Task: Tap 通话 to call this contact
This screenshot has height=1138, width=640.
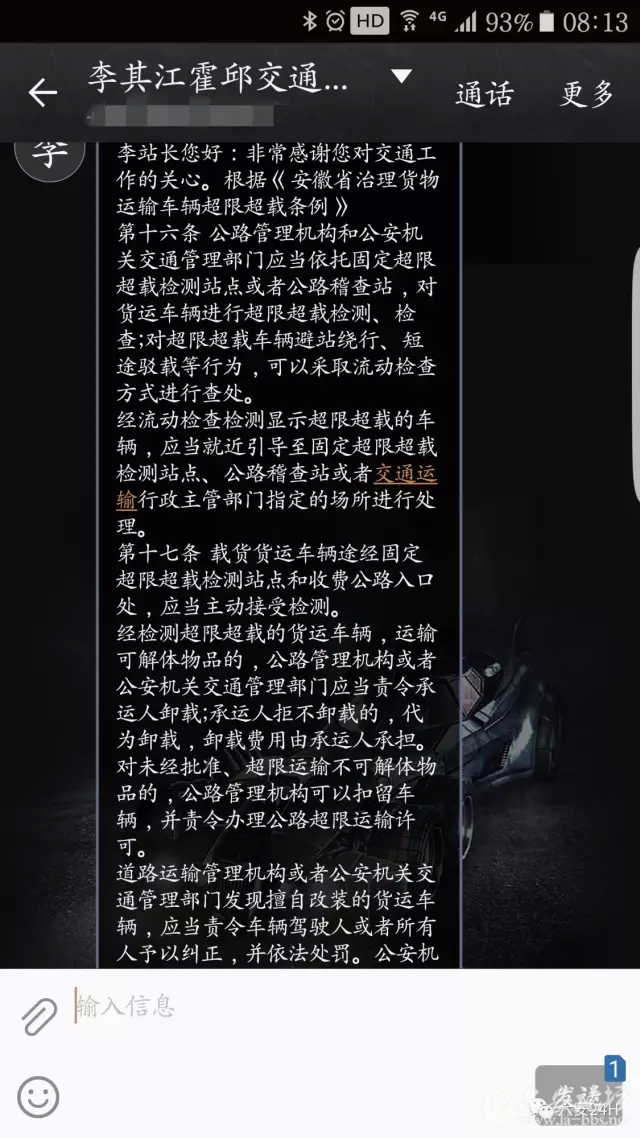Action: (x=484, y=94)
